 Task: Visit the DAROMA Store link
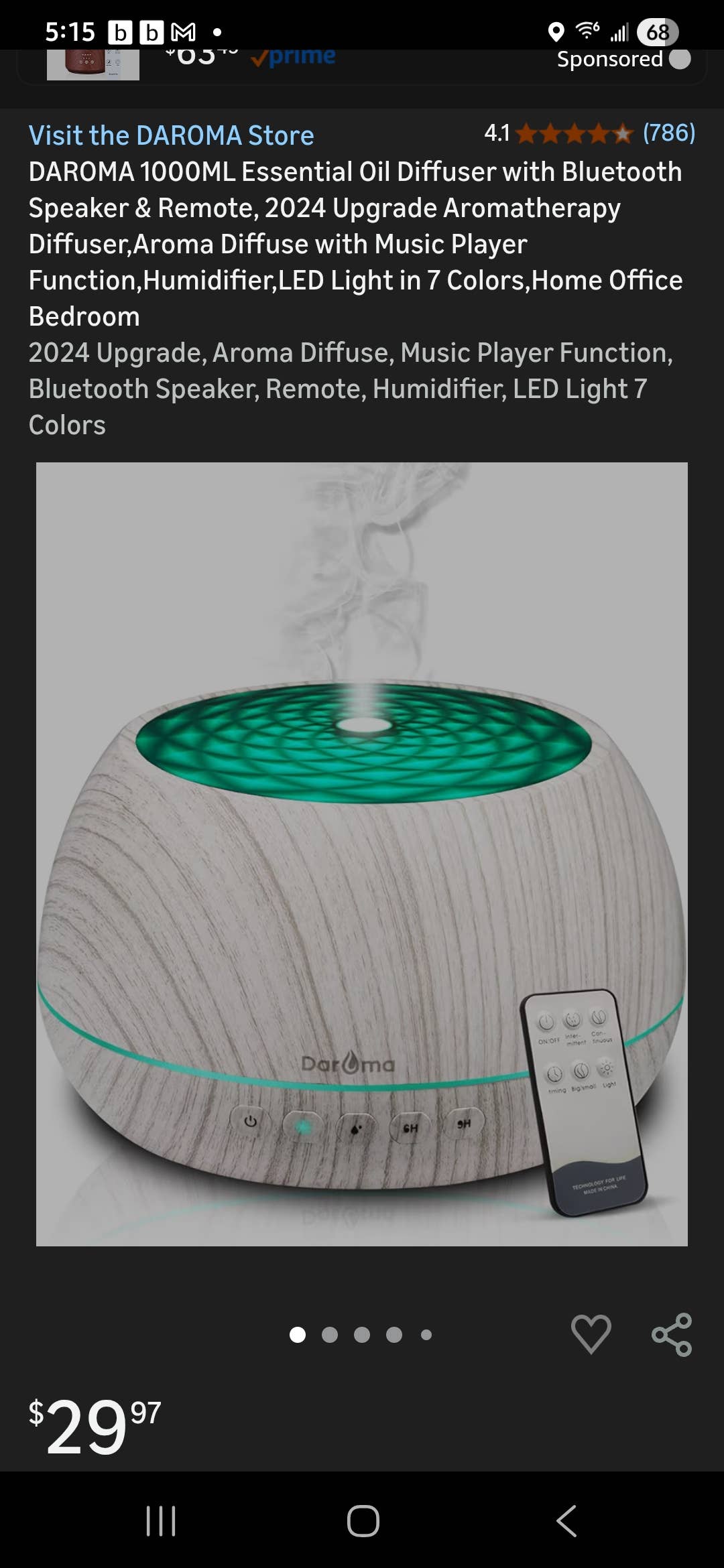pos(172,135)
